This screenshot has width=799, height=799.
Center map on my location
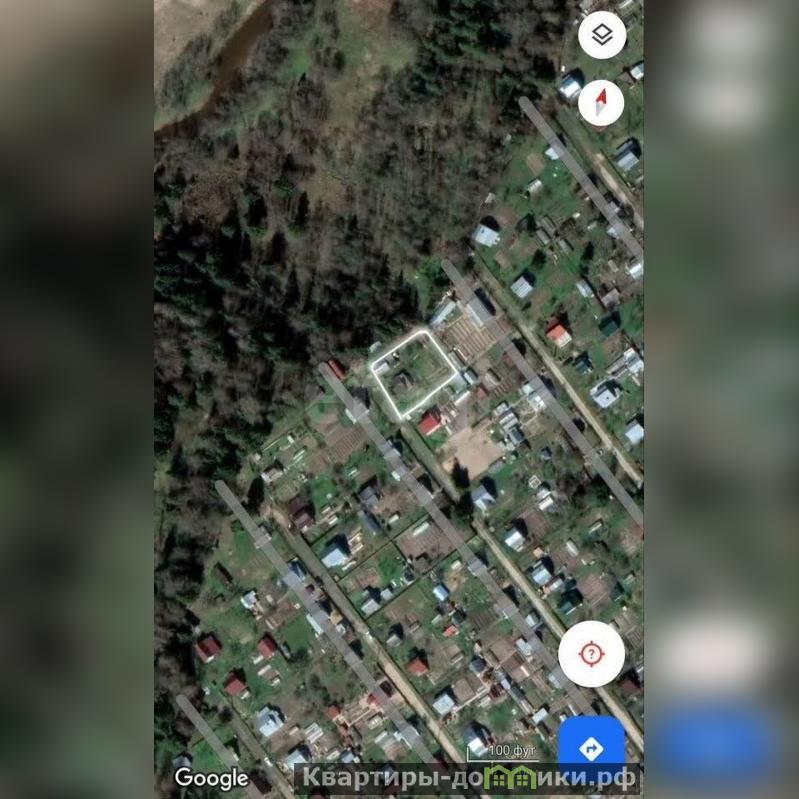pyautogui.click(x=591, y=654)
